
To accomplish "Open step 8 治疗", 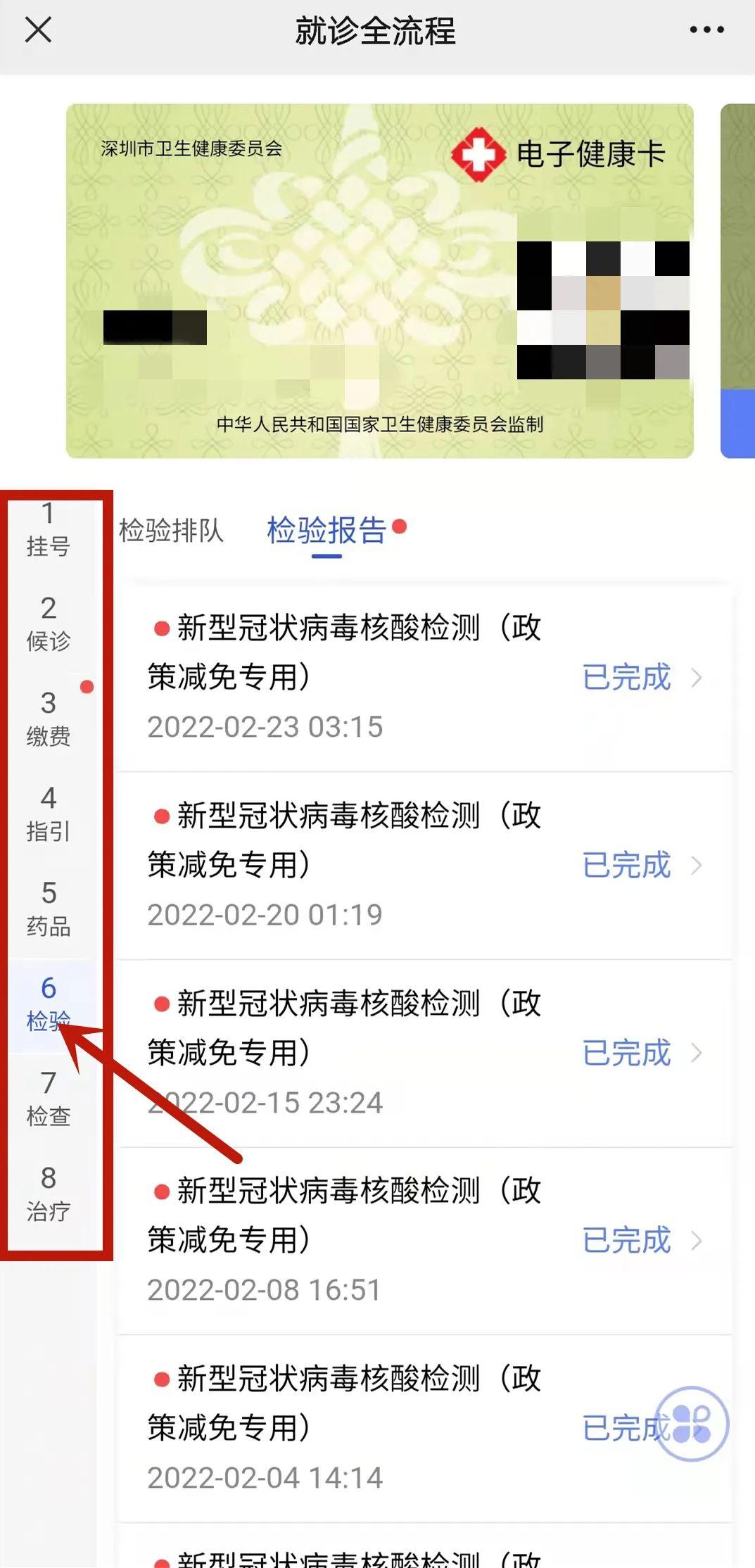I will point(48,1194).
